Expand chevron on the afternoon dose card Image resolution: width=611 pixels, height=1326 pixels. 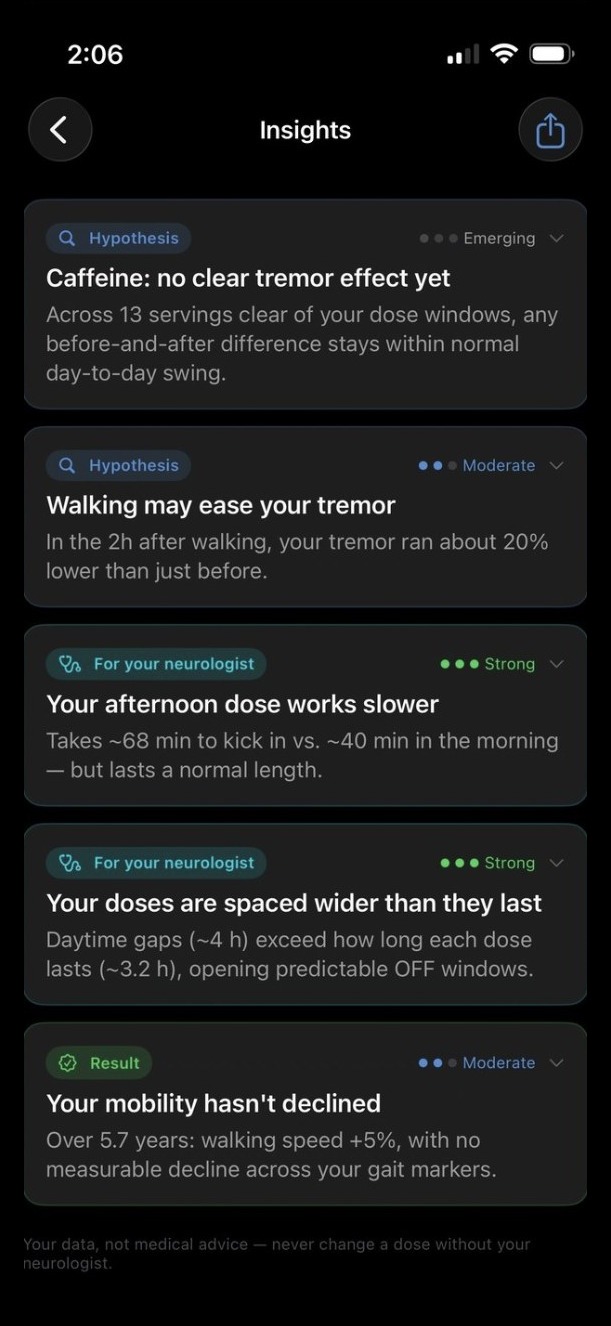(557, 664)
